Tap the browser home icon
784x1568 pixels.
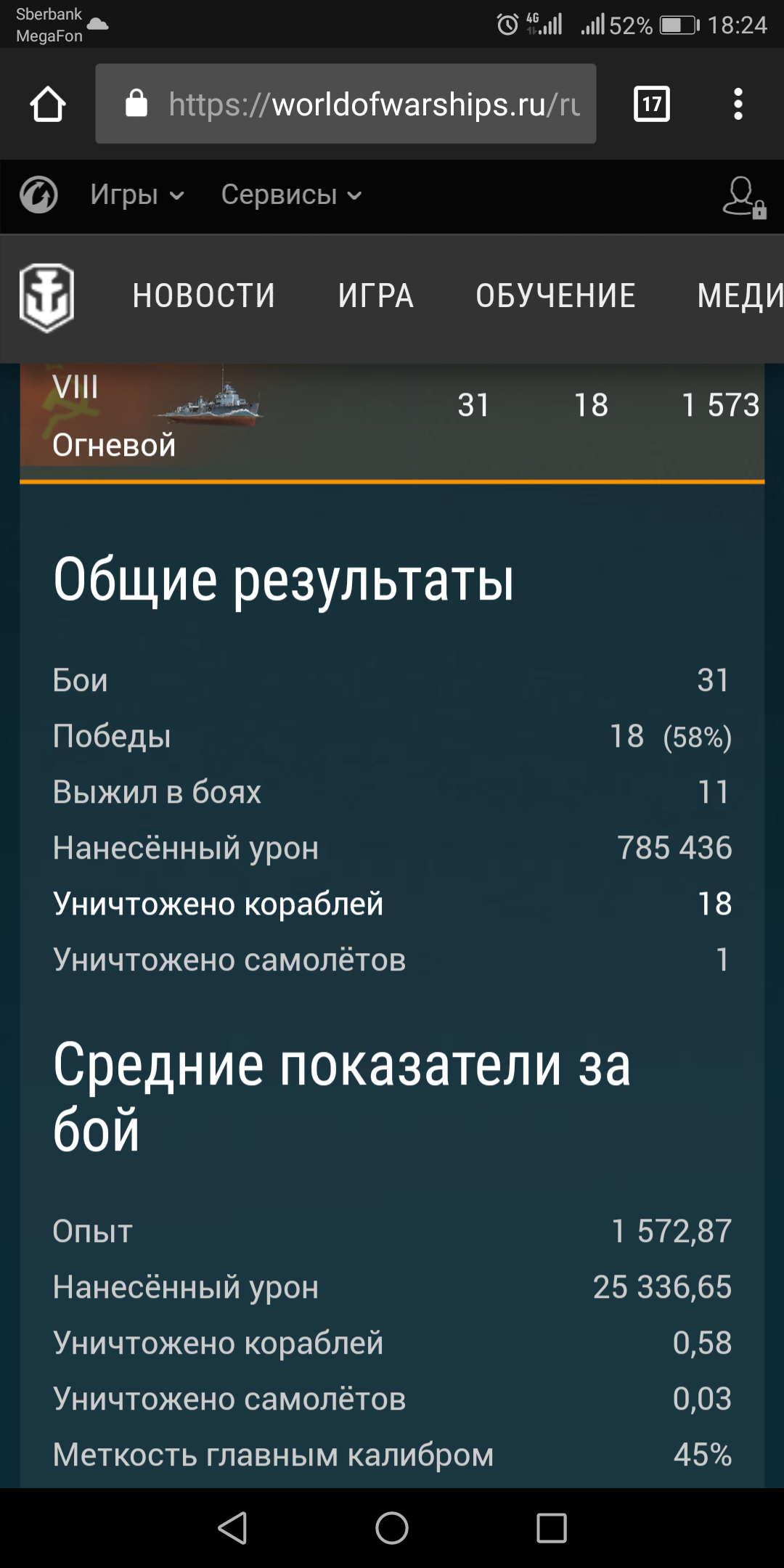pyautogui.click(x=48, y=104)
